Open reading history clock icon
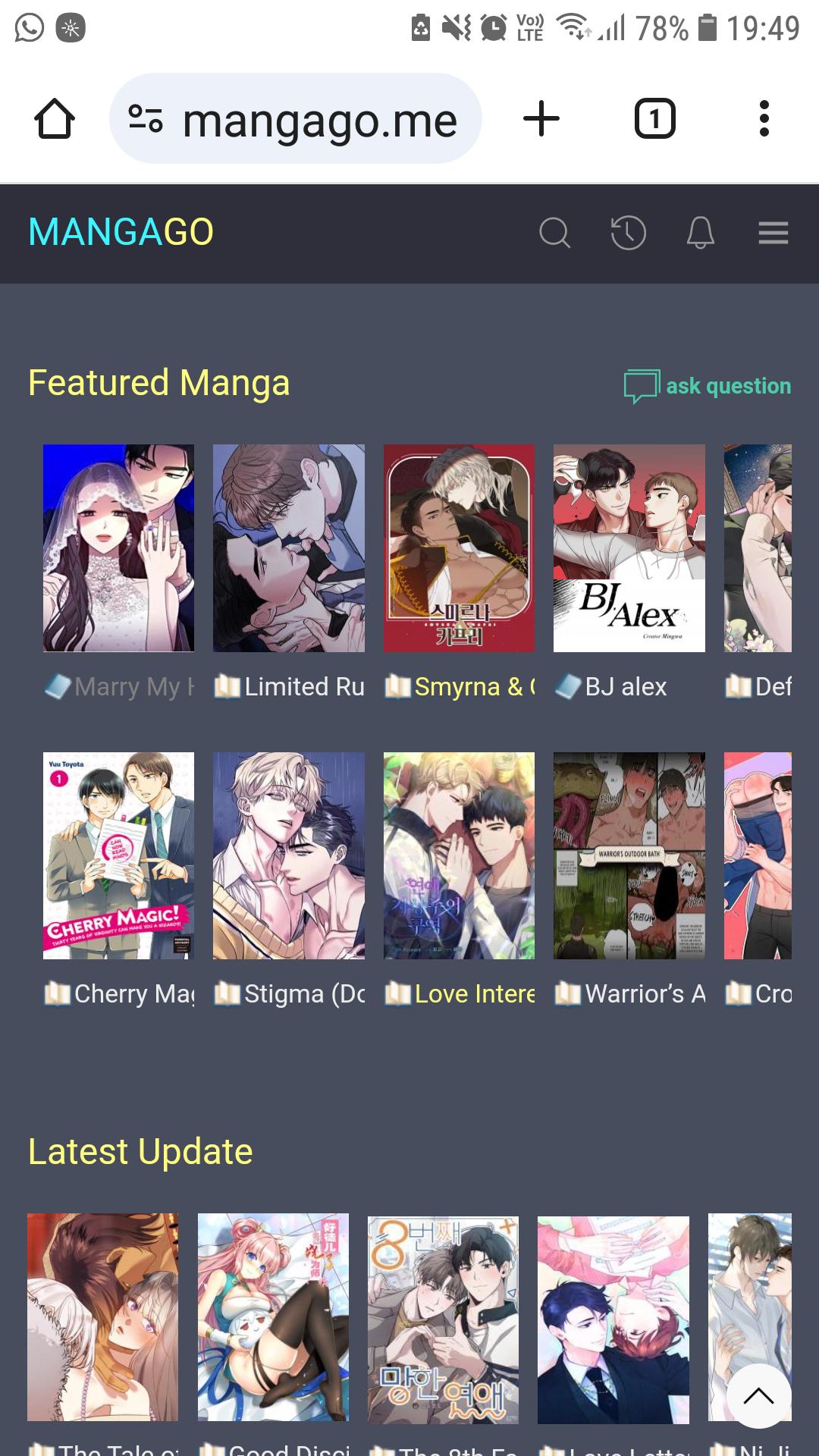This screenshot has height=1456, width=819. [628, 233]
